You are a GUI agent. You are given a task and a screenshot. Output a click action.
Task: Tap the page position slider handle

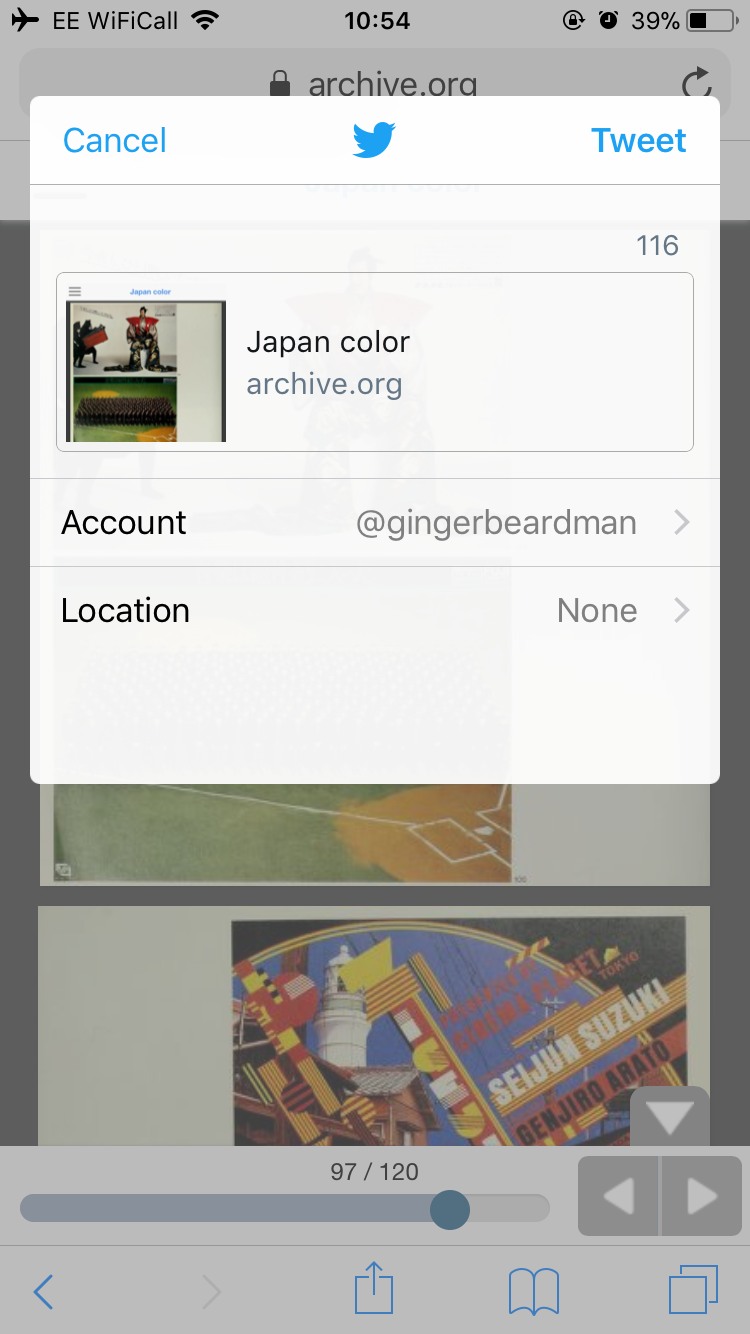450,1209
